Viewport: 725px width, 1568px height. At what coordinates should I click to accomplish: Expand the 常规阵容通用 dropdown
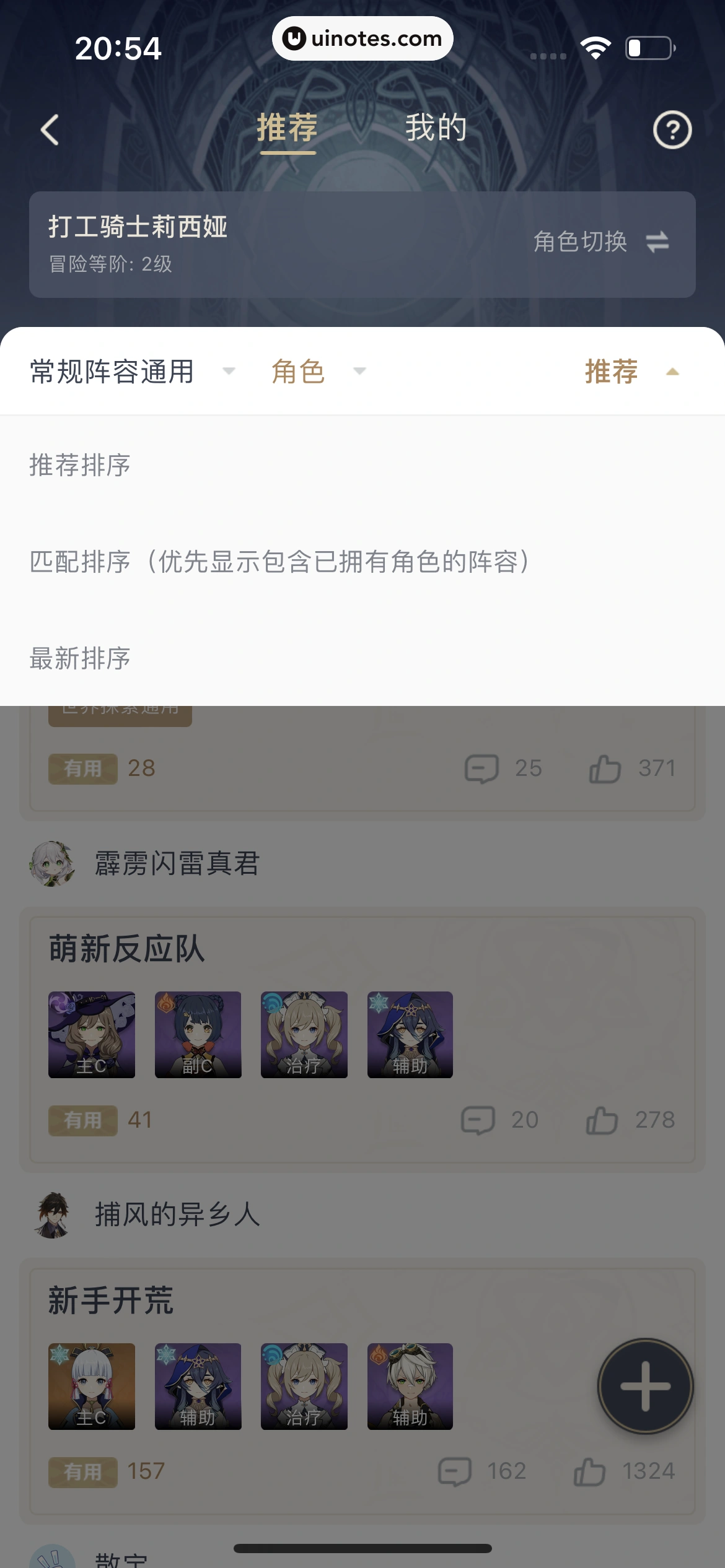pos(133,372)
